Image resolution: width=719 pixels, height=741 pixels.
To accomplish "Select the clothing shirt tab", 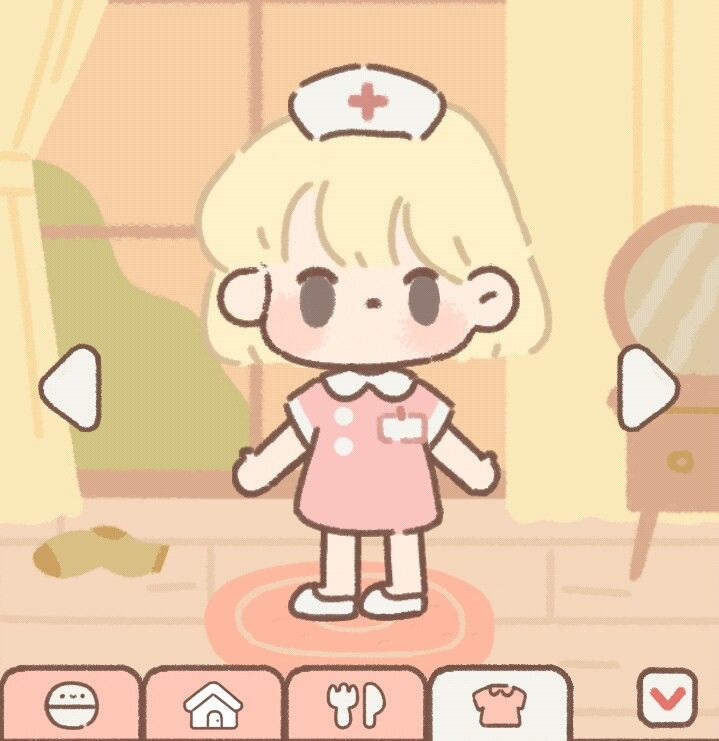I will (499, 706).
